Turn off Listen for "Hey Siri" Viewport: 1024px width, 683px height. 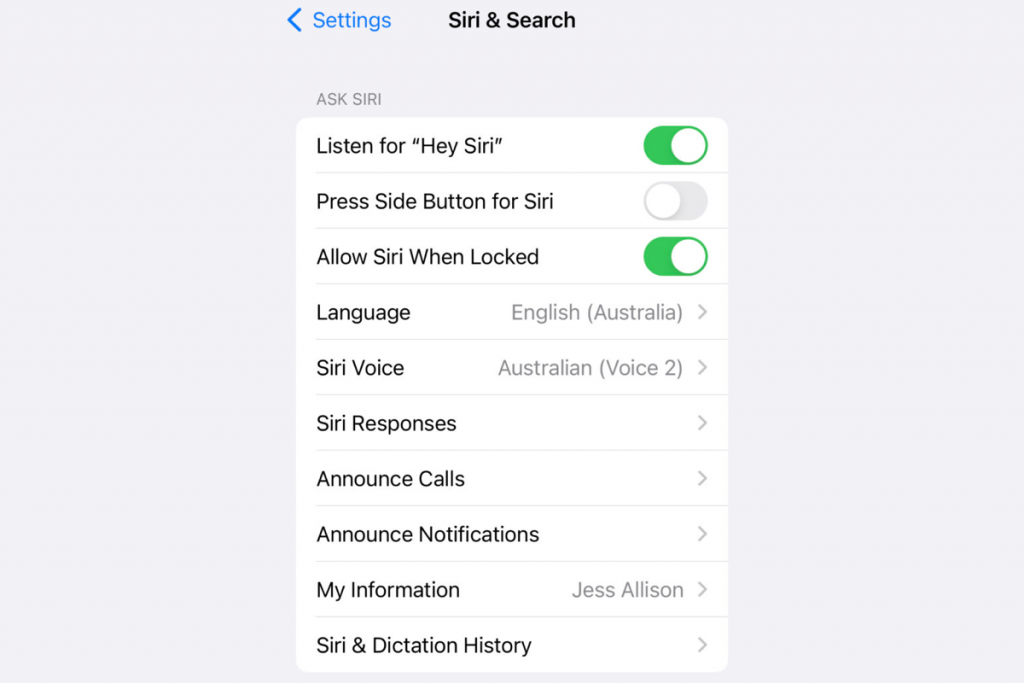pos(675,146)
